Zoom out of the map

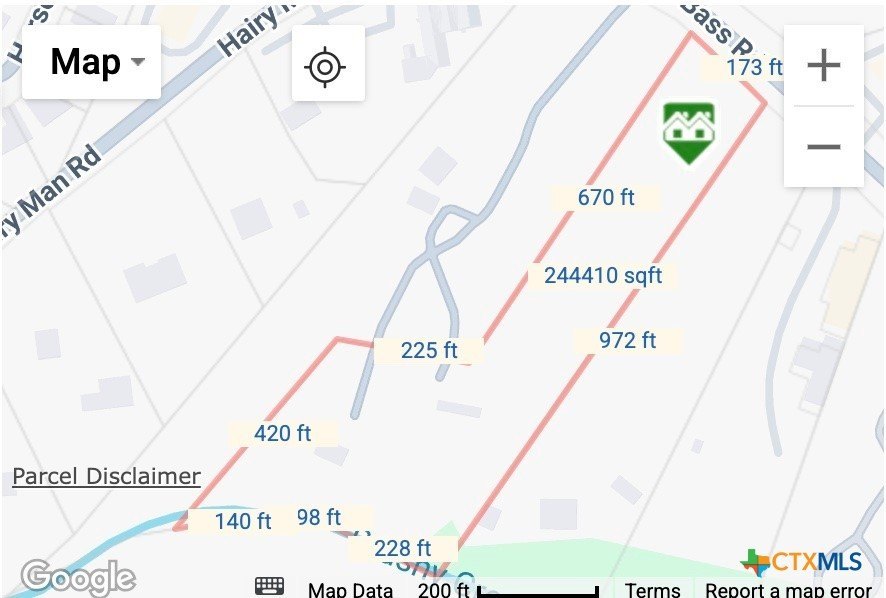[x=823, y=147]
